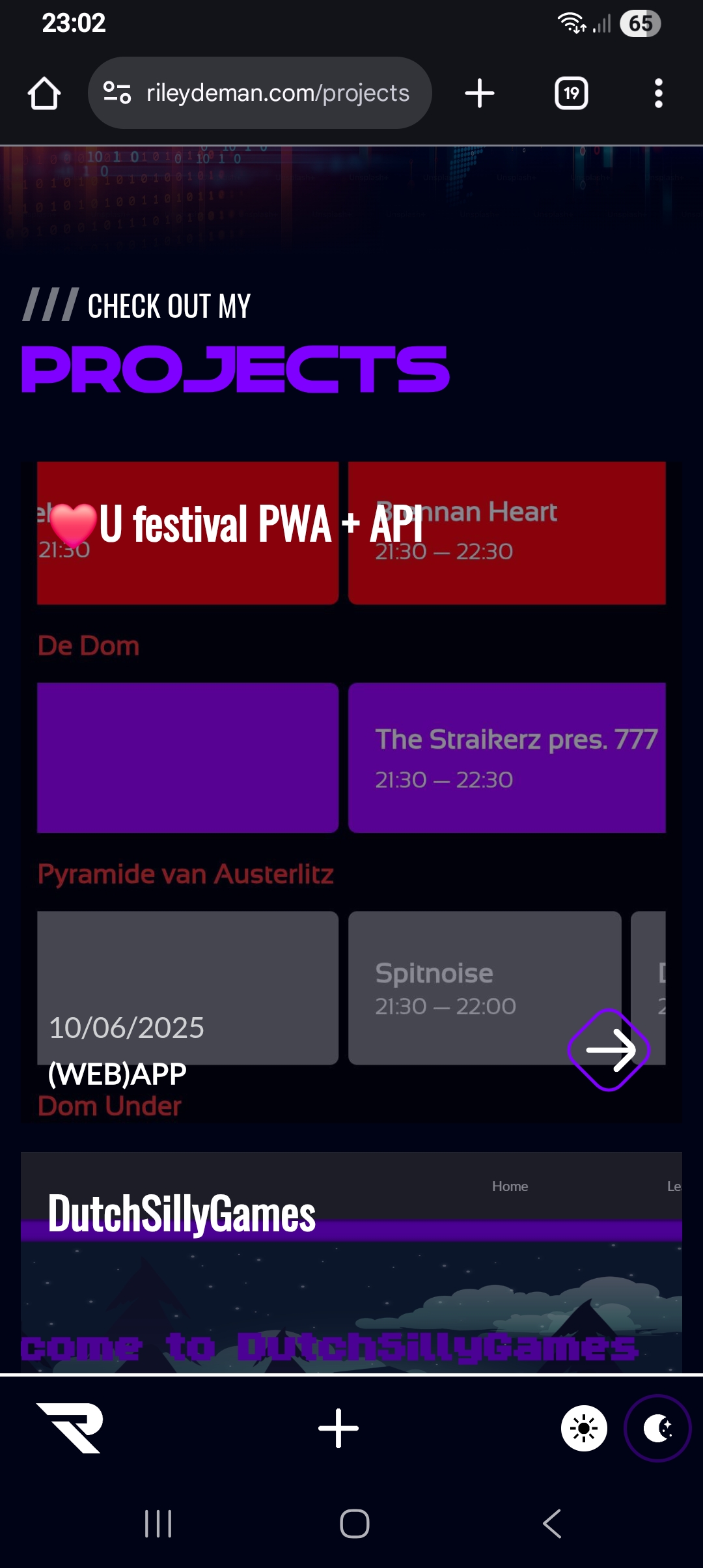Open the festival PWA + API project arrow

609,1049
